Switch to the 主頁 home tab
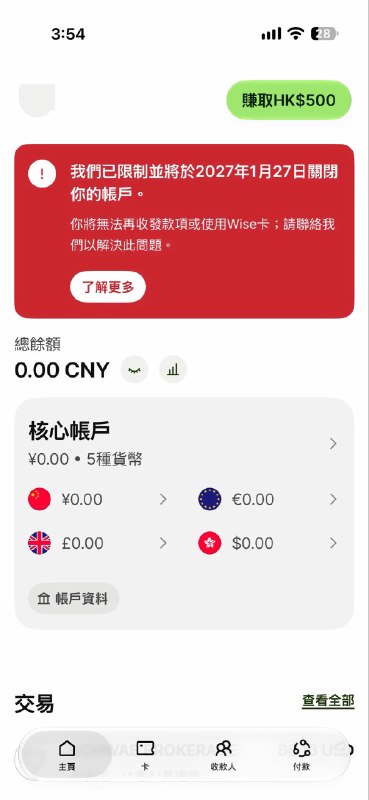 pos(67,755)
